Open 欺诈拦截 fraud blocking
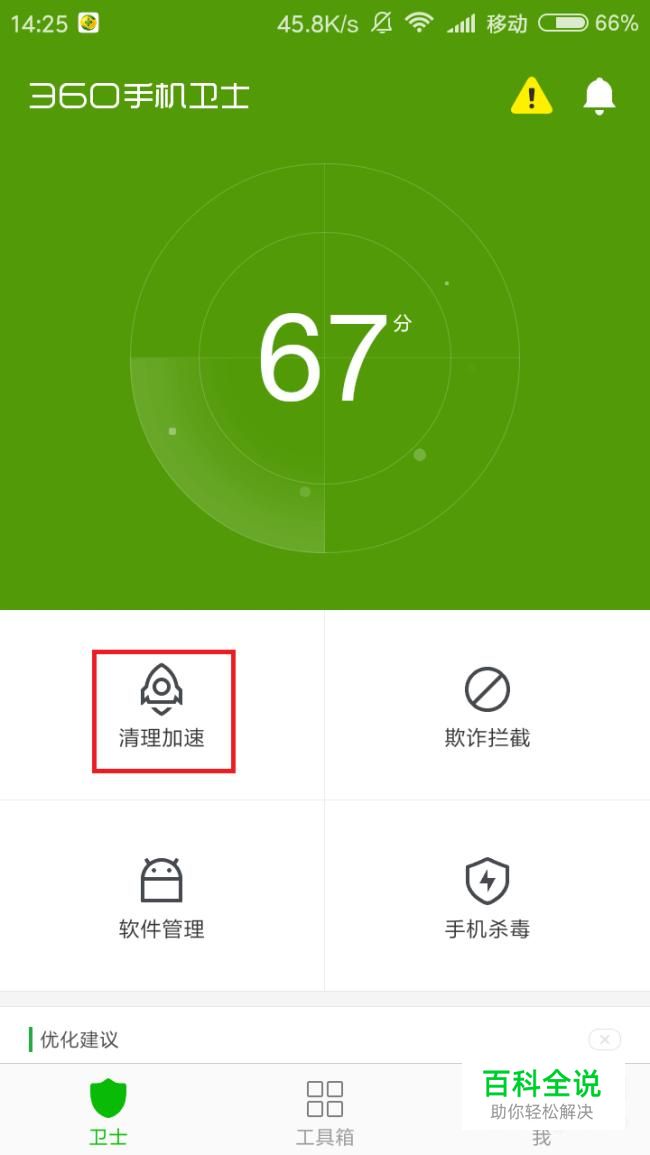 pos(487,706)
